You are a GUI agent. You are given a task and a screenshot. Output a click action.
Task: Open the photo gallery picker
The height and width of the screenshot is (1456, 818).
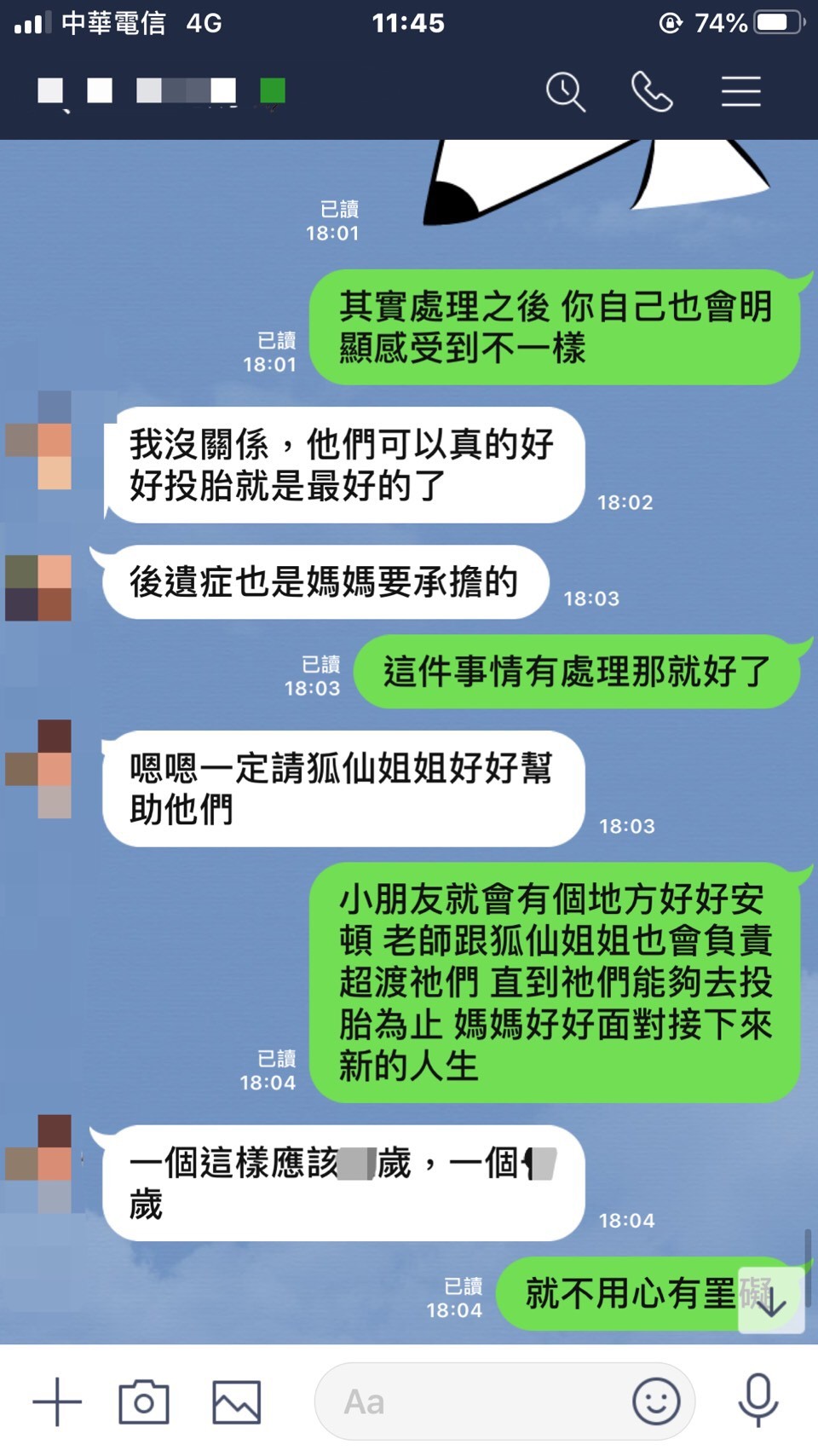click(236, 1401)
